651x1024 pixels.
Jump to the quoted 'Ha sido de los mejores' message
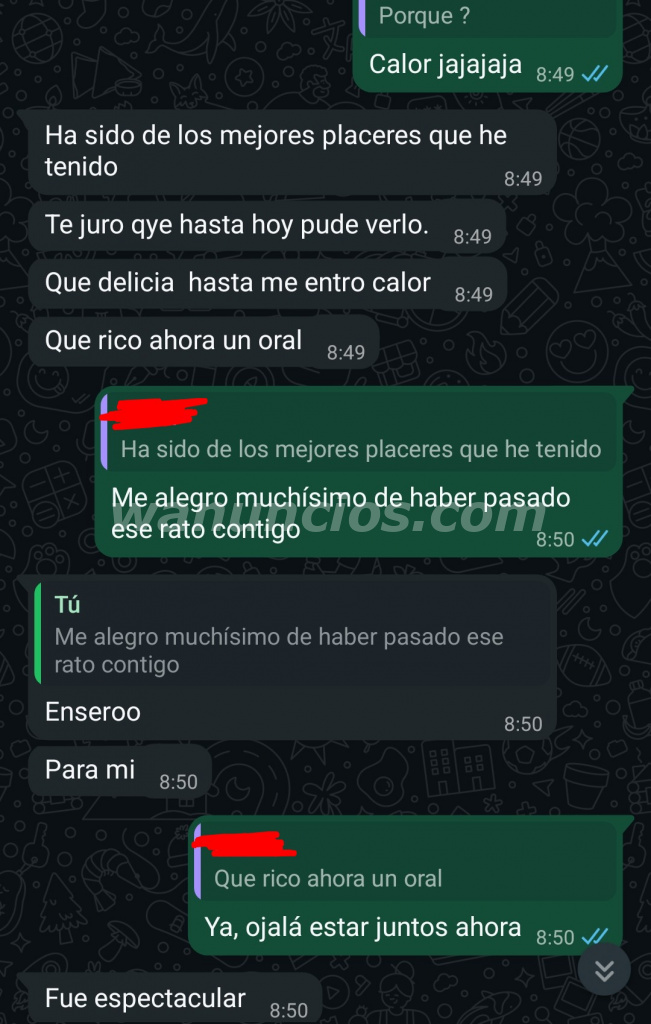(360, 435)
